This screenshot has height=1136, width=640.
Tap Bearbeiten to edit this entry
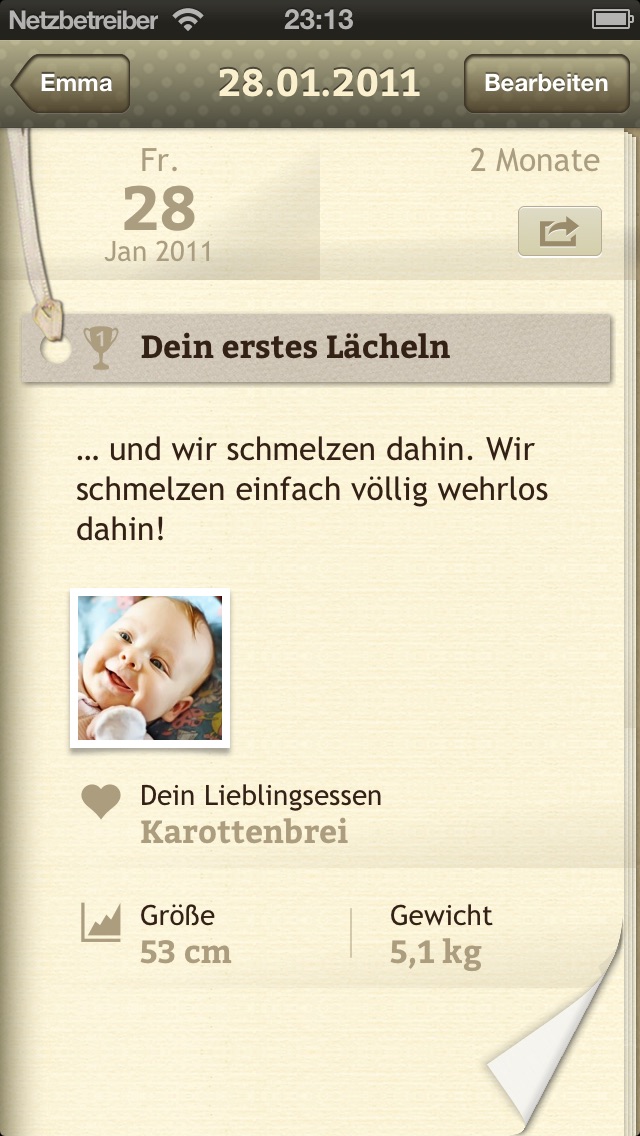coord(545,83)
